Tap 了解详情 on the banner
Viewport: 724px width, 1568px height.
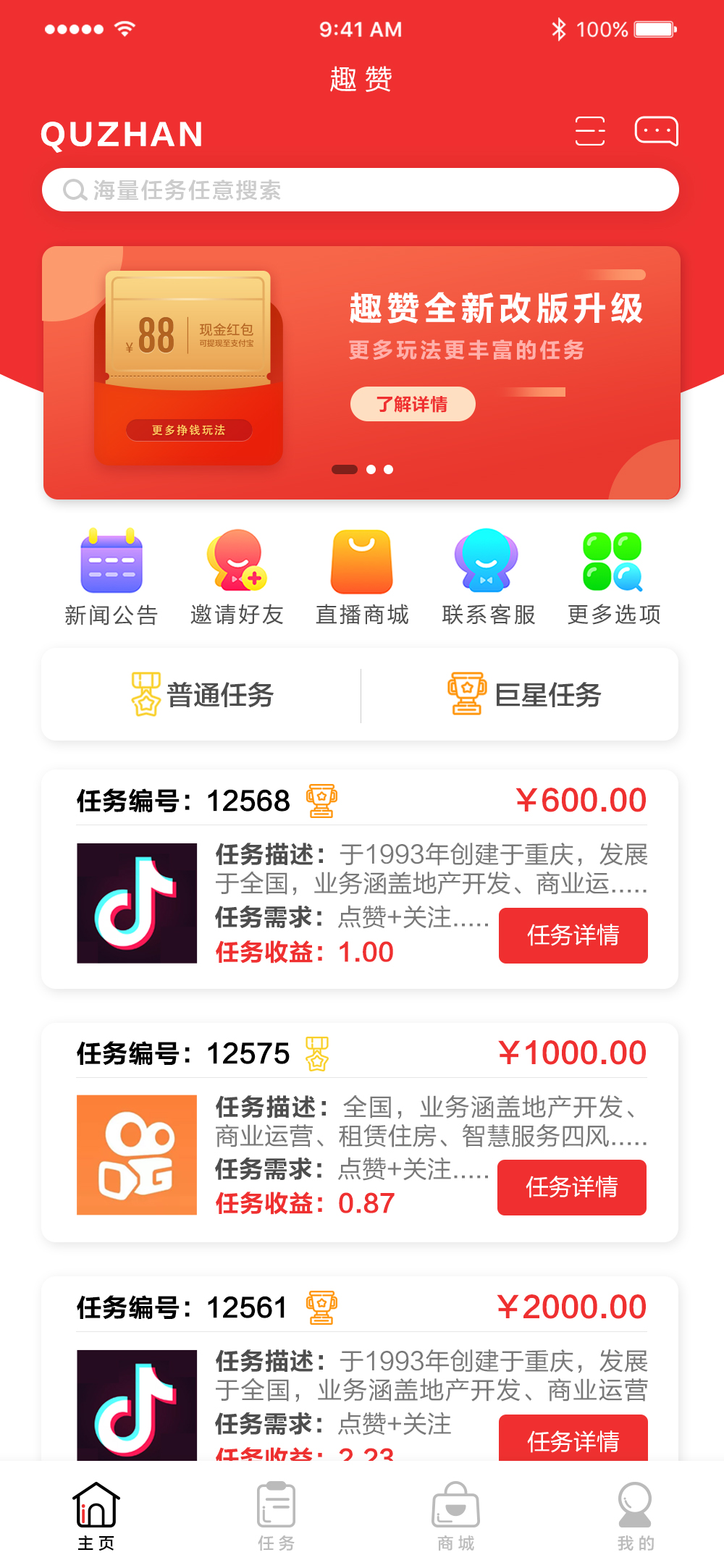point(413,404)
